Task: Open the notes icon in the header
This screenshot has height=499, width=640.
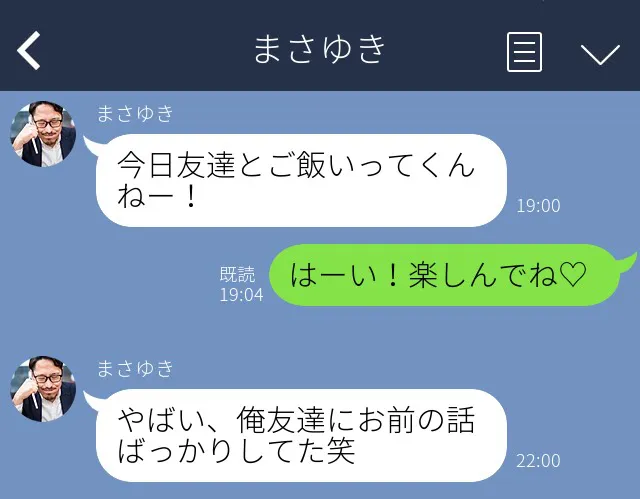Action: [524, 51]
